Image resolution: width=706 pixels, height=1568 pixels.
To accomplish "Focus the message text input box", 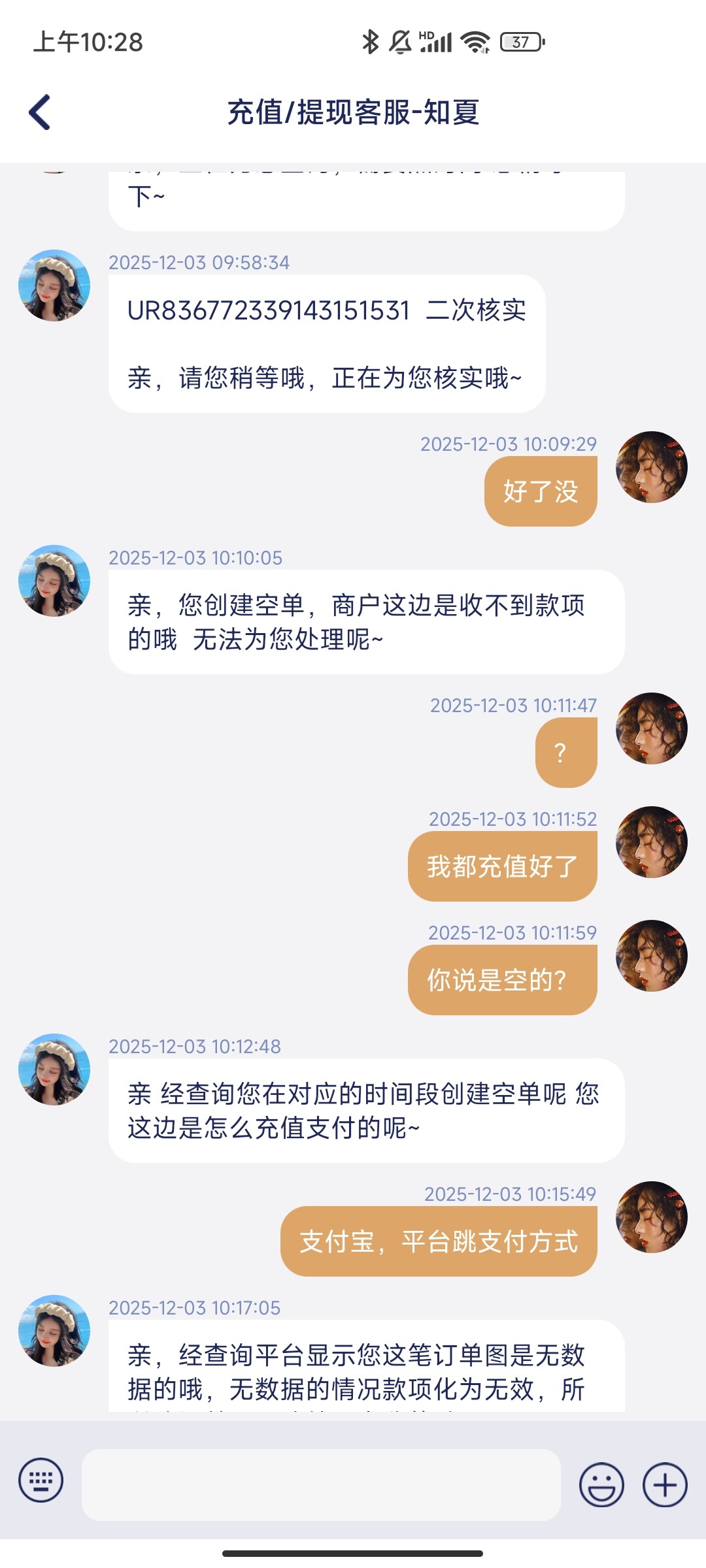I will [321, 1484].
